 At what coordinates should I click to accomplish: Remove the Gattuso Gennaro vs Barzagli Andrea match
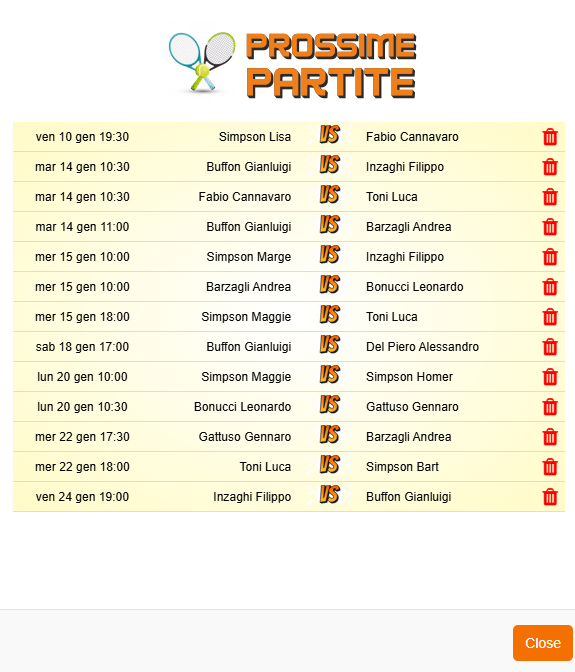click(x=550, y=437)
